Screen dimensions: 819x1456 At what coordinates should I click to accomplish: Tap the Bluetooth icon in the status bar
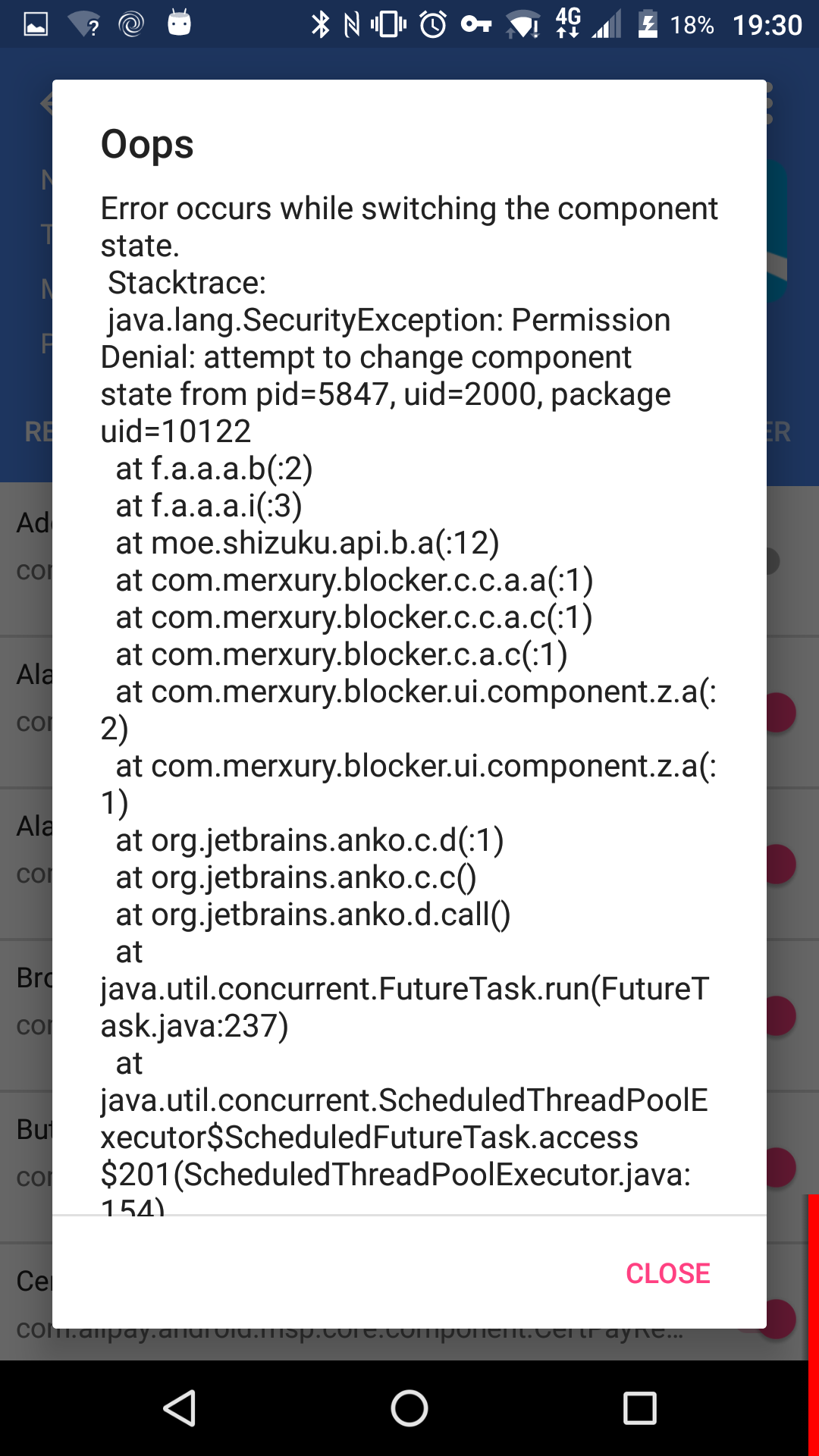click(x=322, y=24)
